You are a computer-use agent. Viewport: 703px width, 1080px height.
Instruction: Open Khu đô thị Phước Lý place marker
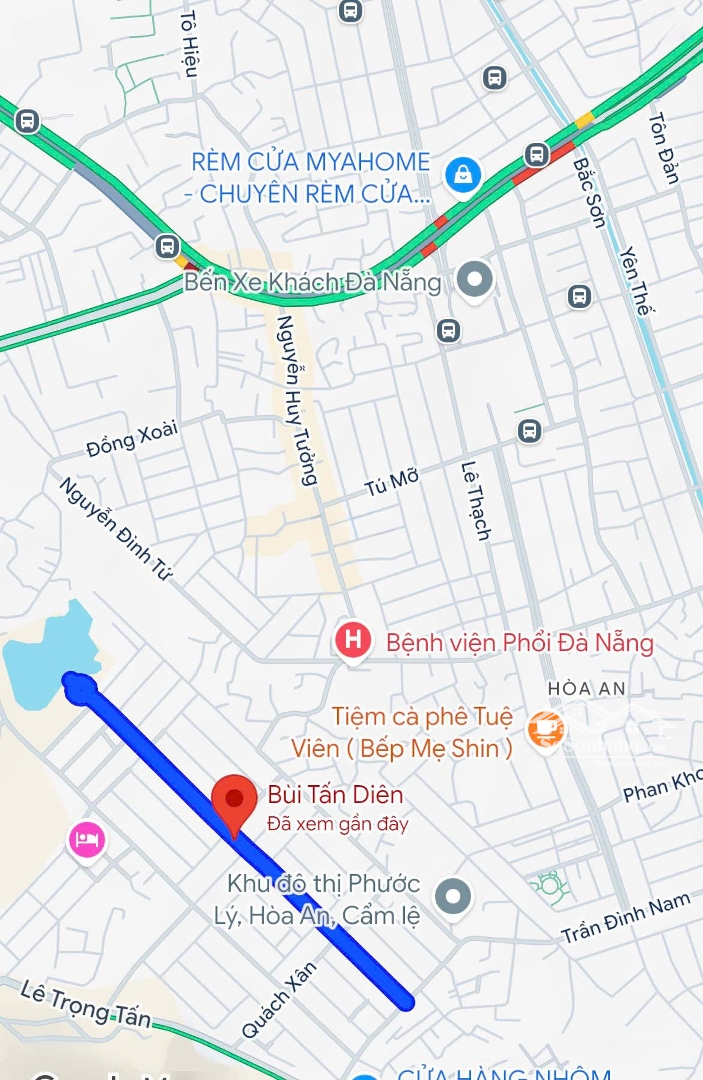[454, 895]
